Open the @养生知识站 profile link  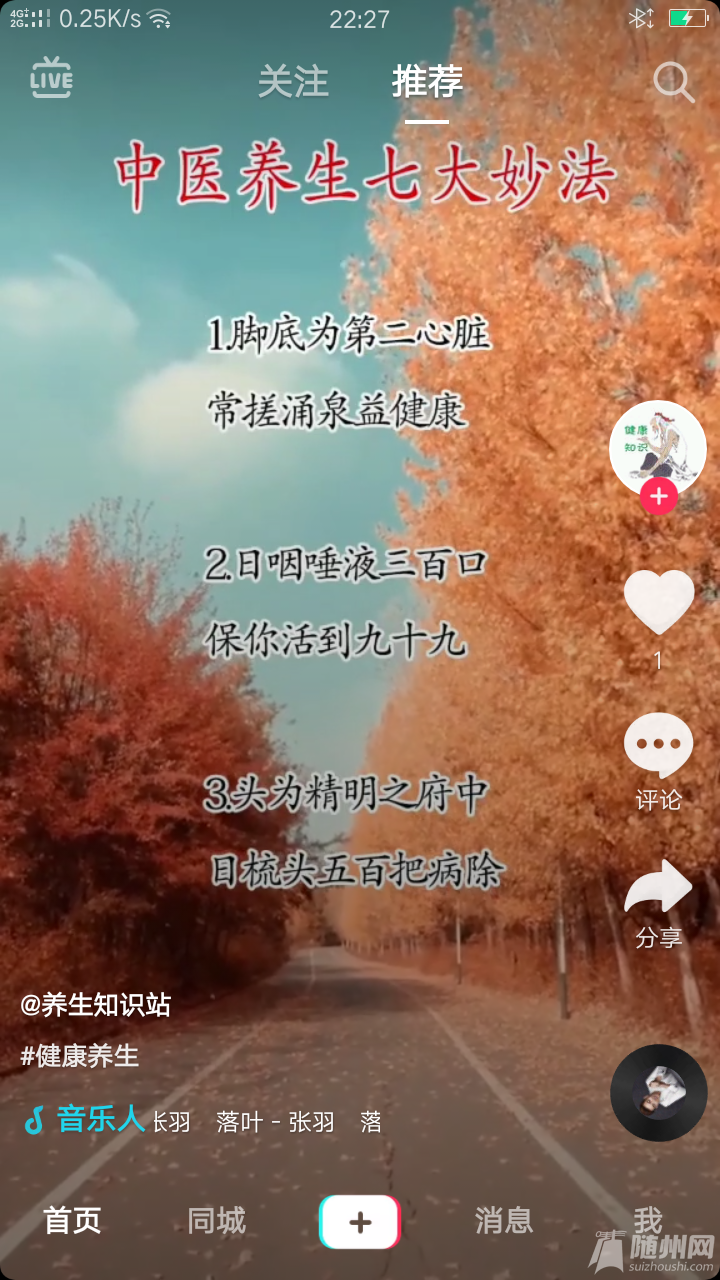click(x=96, y=1005)
